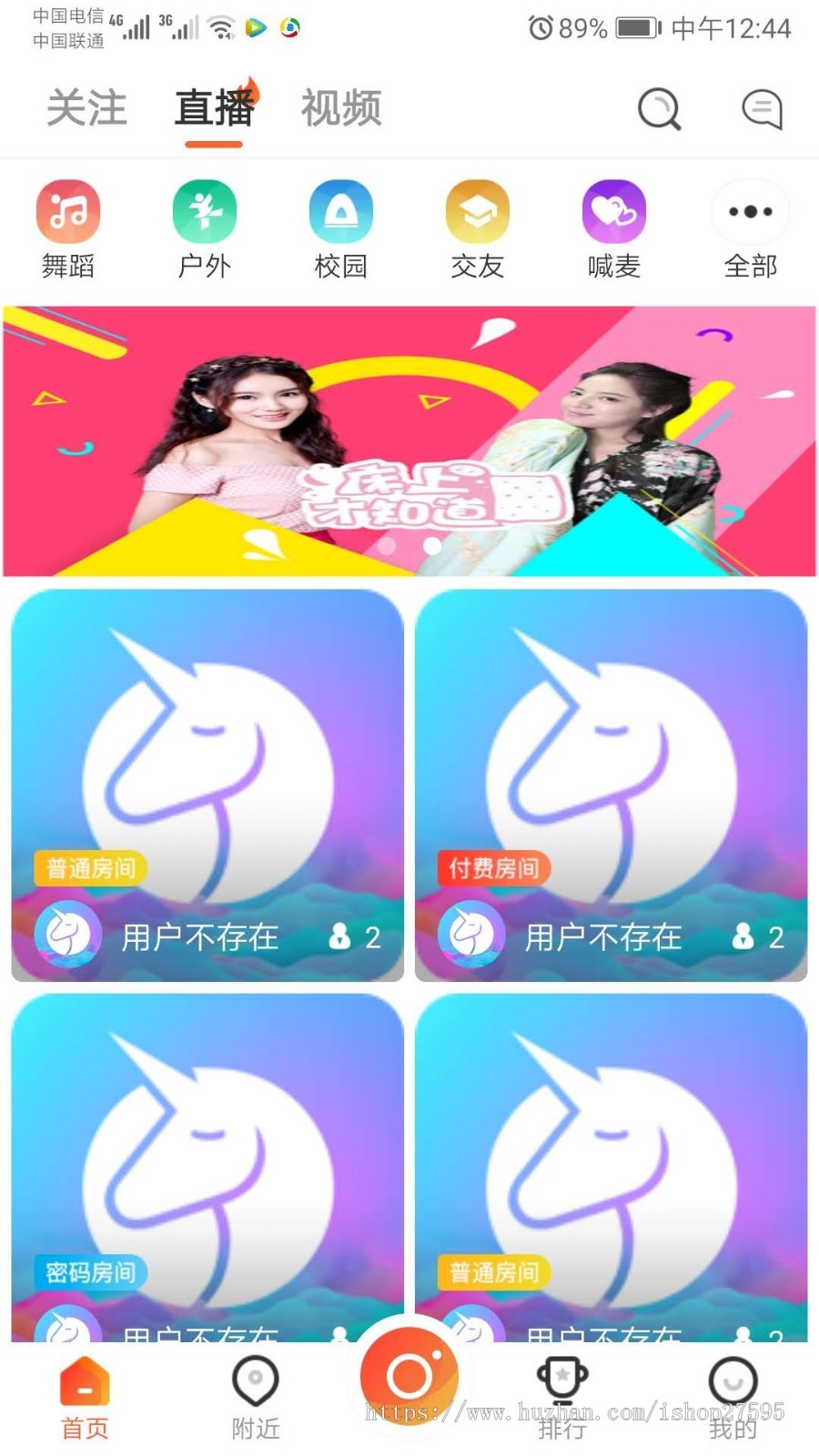The image size is (819, 1456).
Task: Select the 舞蹈 (dance) category icon
Action: [x=66, y=211]
